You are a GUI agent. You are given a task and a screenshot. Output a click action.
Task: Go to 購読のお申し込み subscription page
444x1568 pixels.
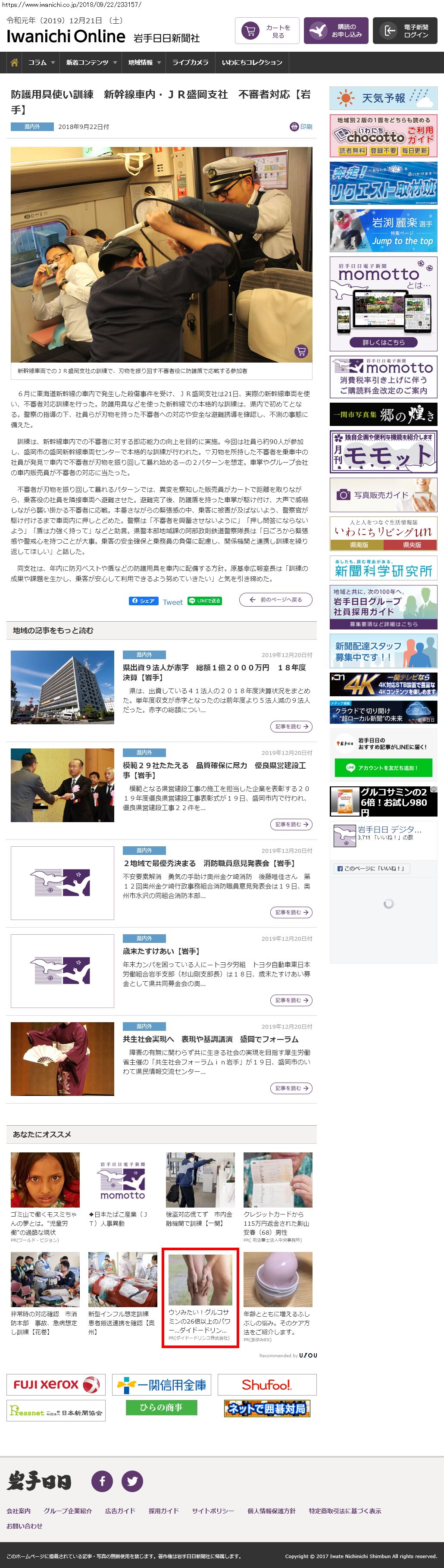pos(336,31)
